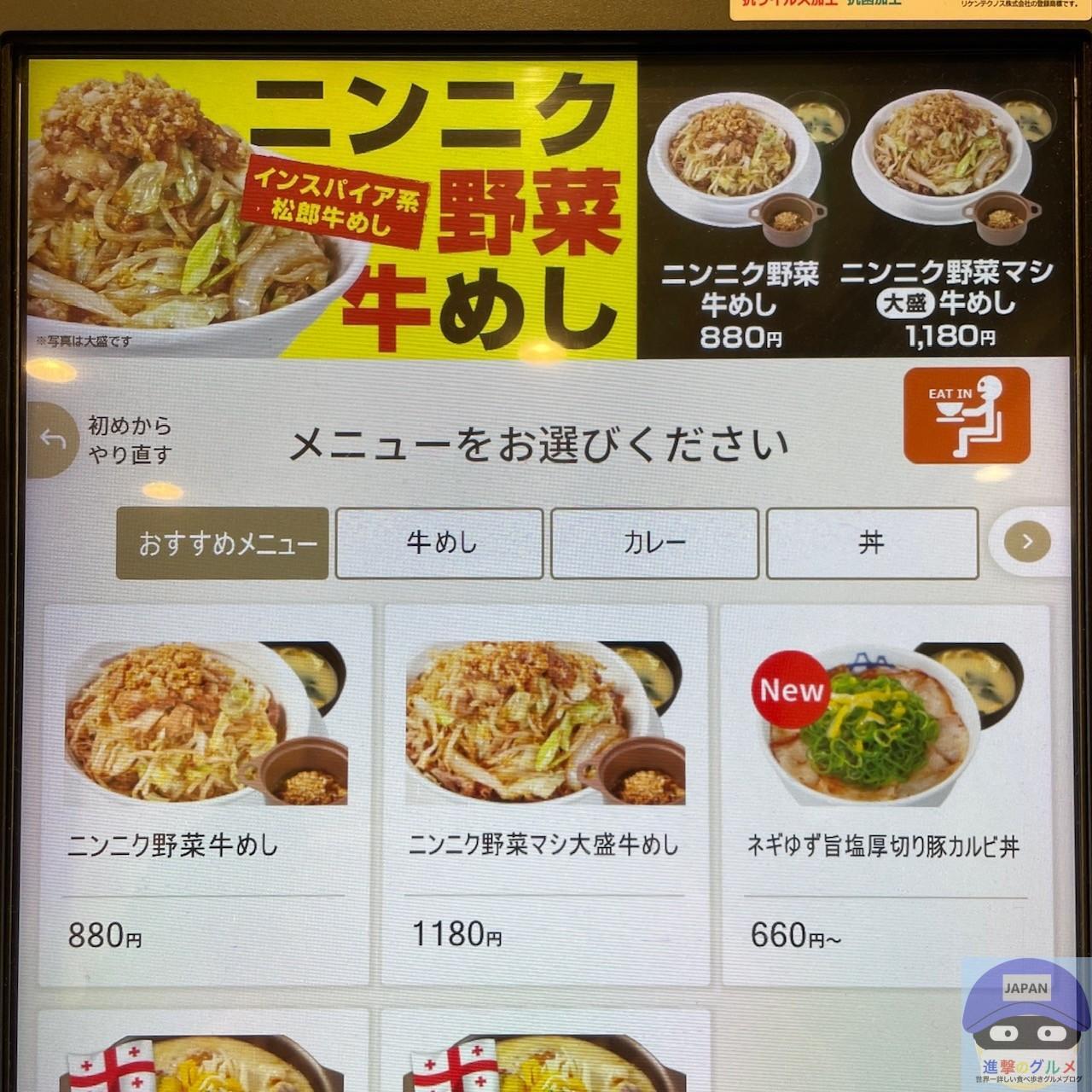Open ネギゆず旨塩厚切り豚カルビ丼 card
Screen dimensions: 1092x1092
(x=885, y=793)
